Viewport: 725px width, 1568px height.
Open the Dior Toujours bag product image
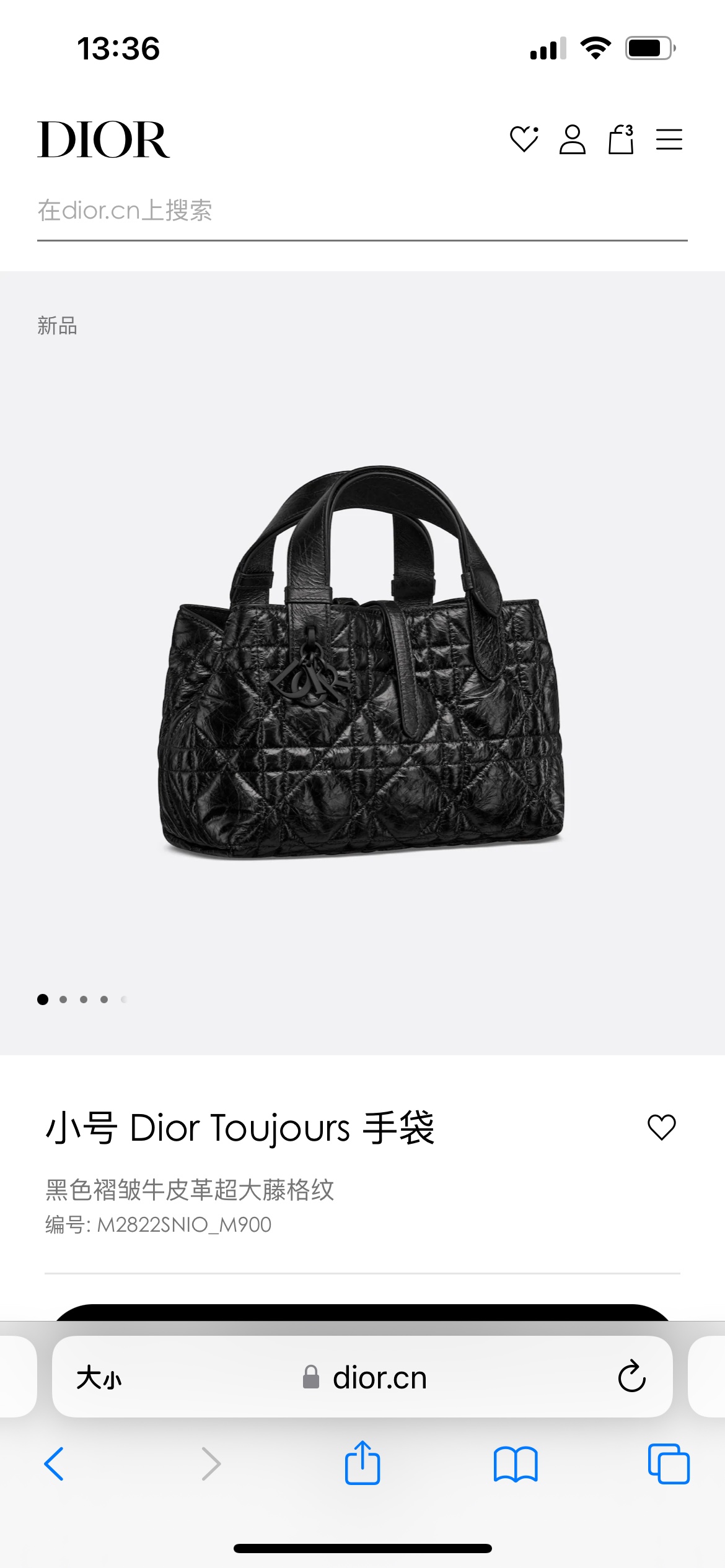[x=362, y=661]
